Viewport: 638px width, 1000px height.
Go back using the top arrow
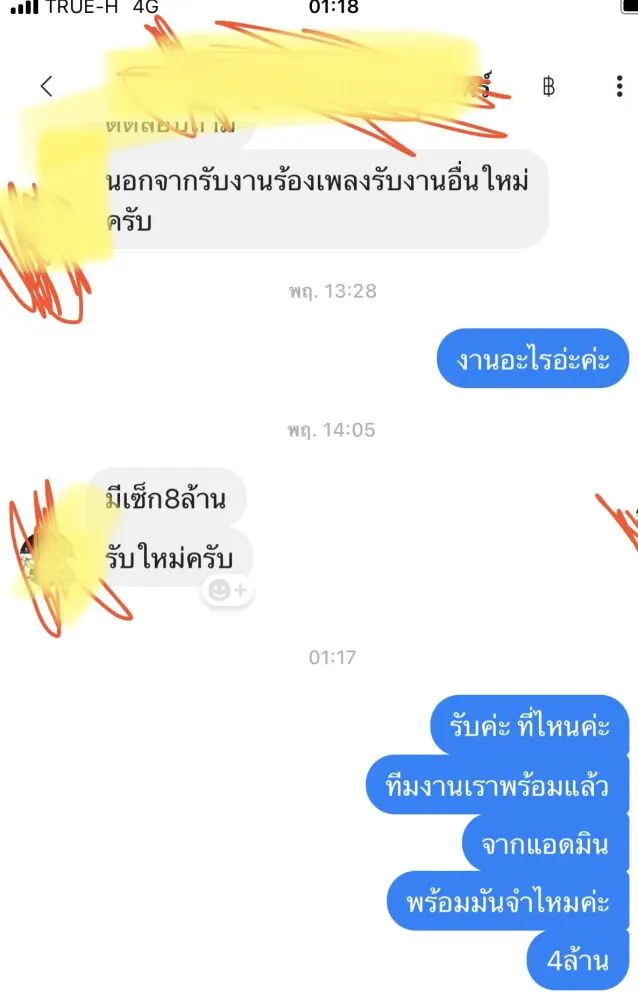click(46, 86)
